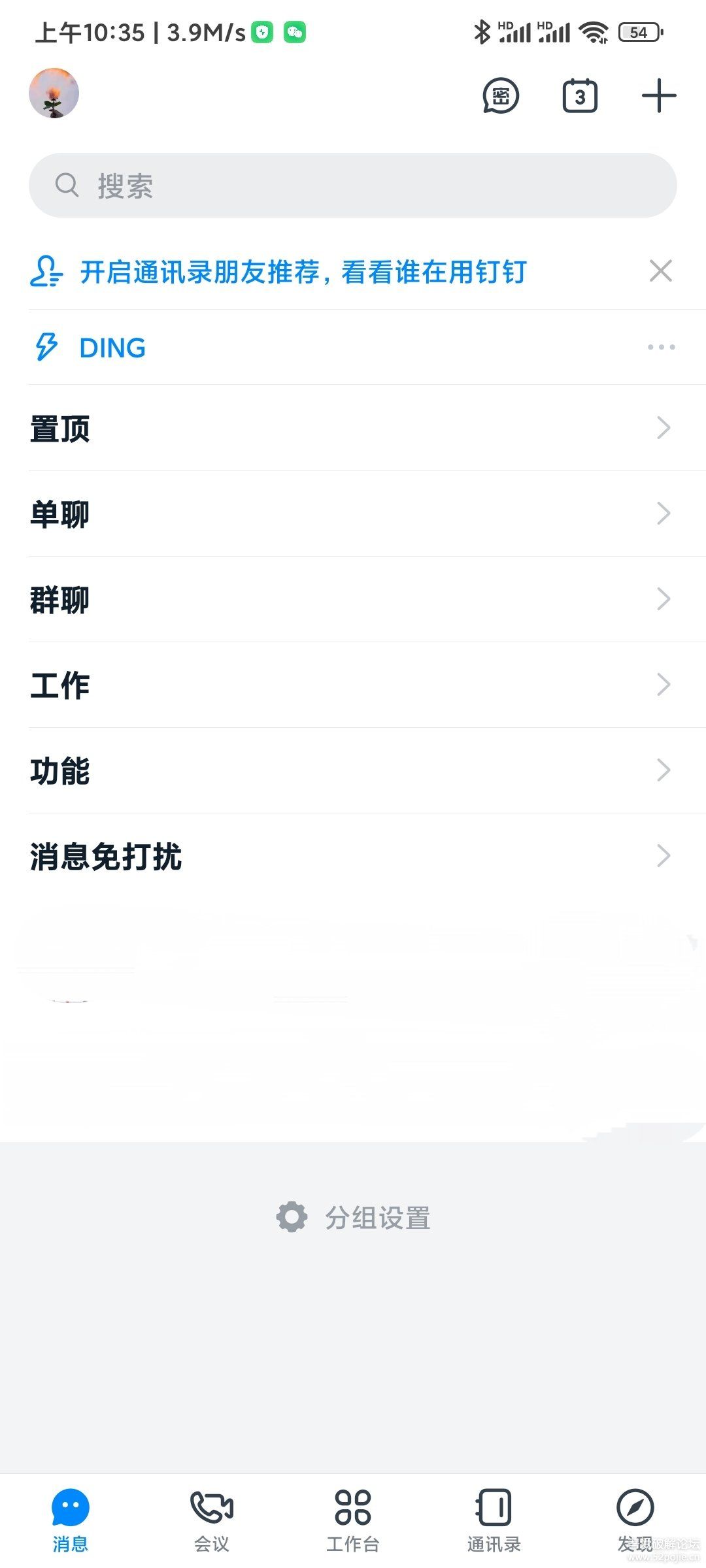The height and width of the screenshot is (1568, 706).
Task: Open the 群聊 group
Action: [x=353, y=600]
